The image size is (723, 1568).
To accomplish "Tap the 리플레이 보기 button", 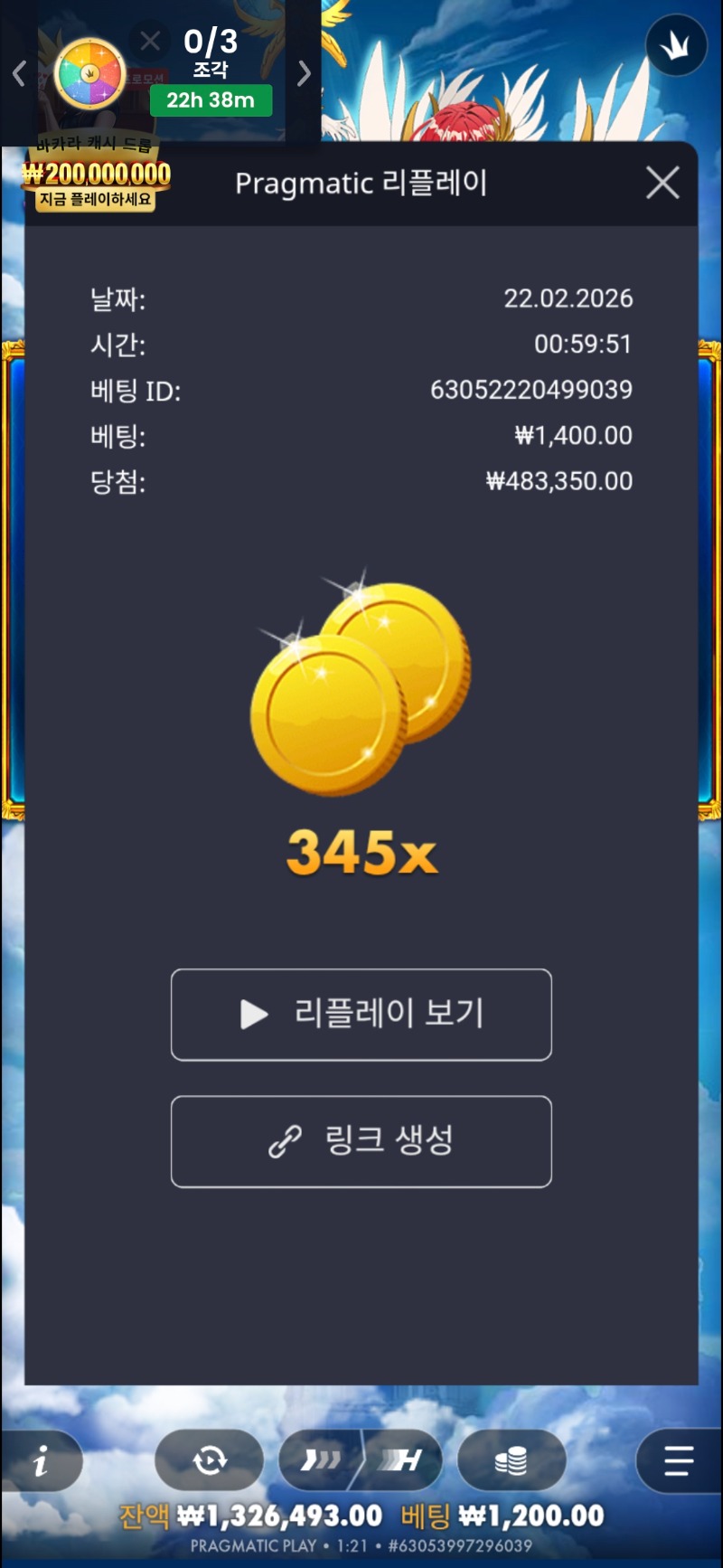I will click(x=361, y=1015).
